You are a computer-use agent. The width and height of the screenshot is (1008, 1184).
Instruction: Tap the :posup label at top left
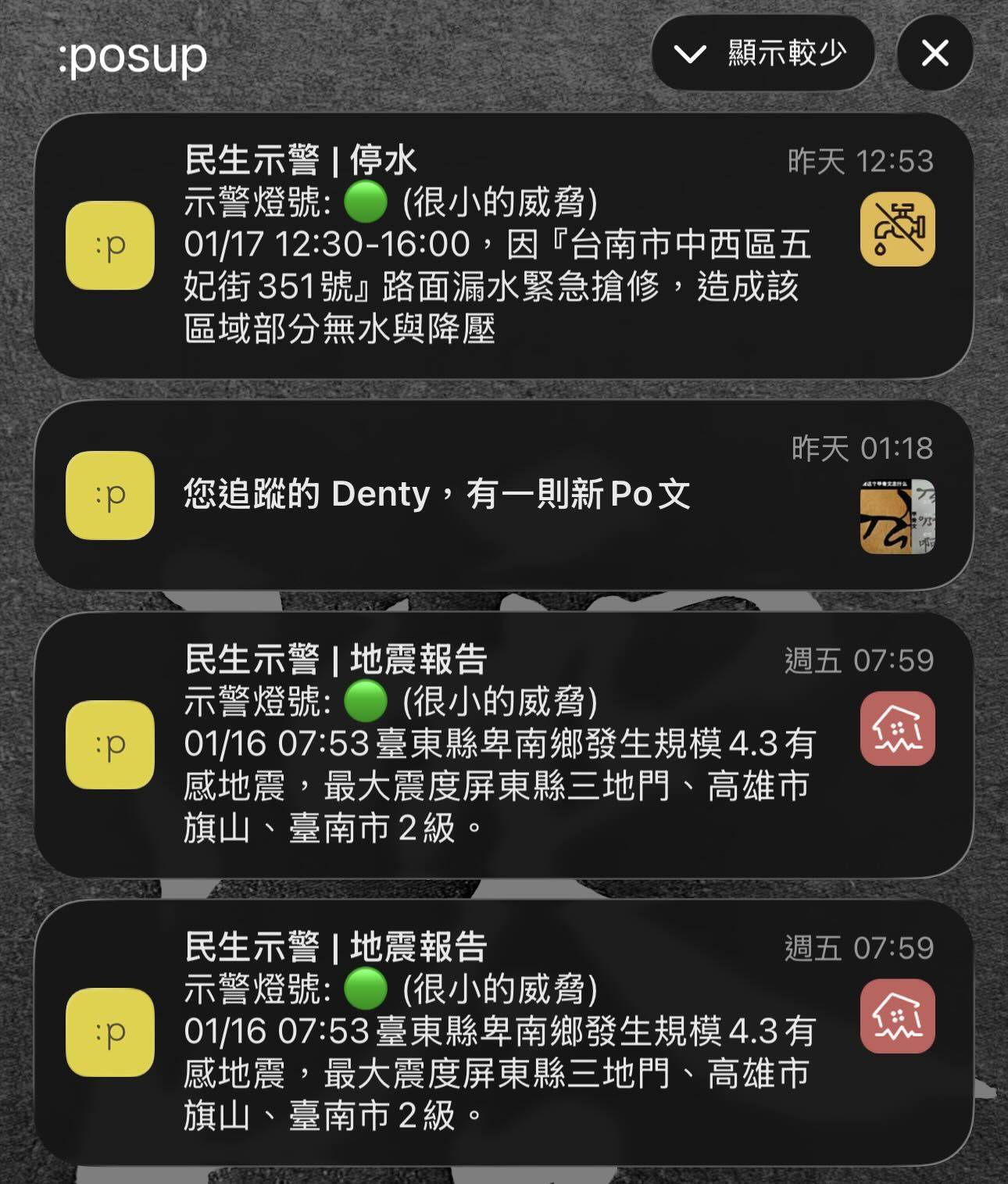click(x=133, y=55)
